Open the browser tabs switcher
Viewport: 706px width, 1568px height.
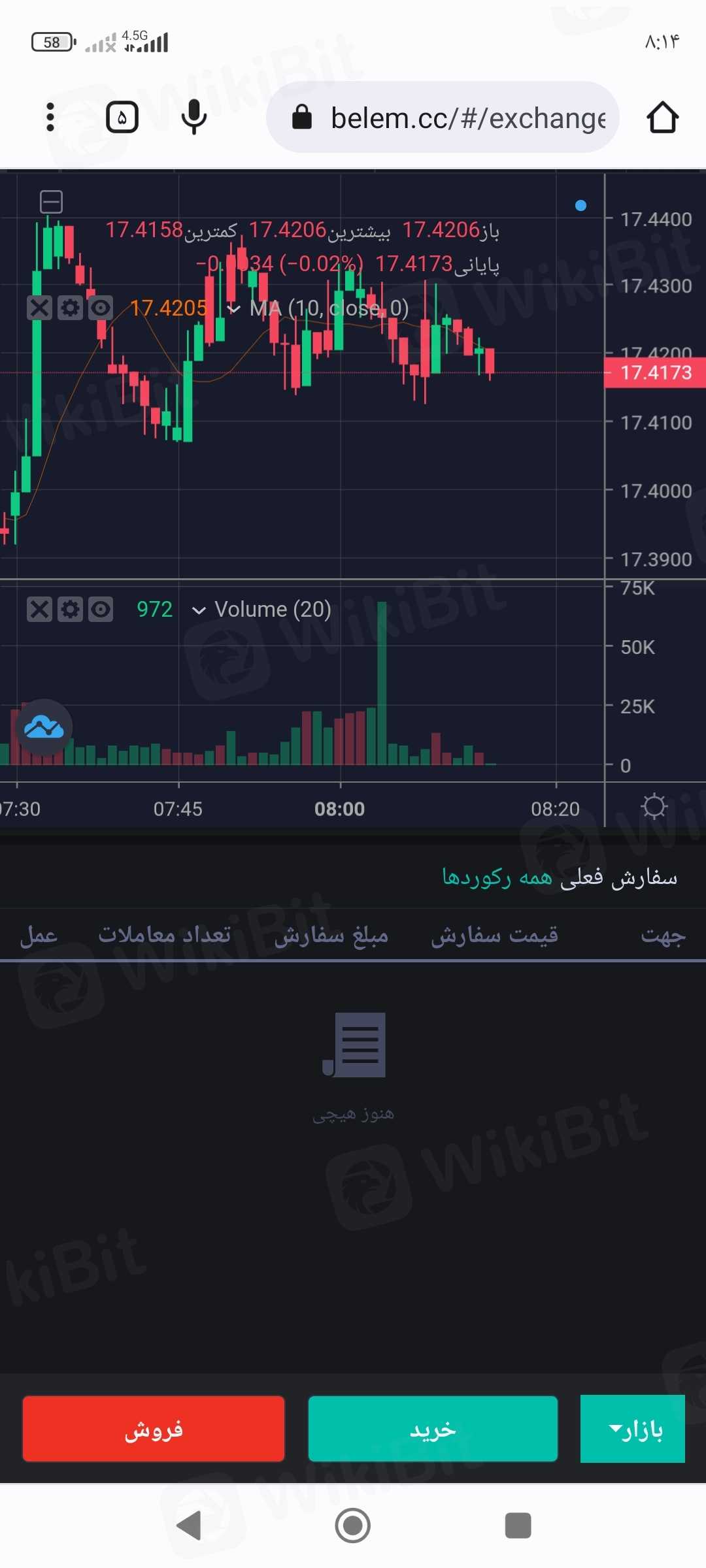[122, 118]
